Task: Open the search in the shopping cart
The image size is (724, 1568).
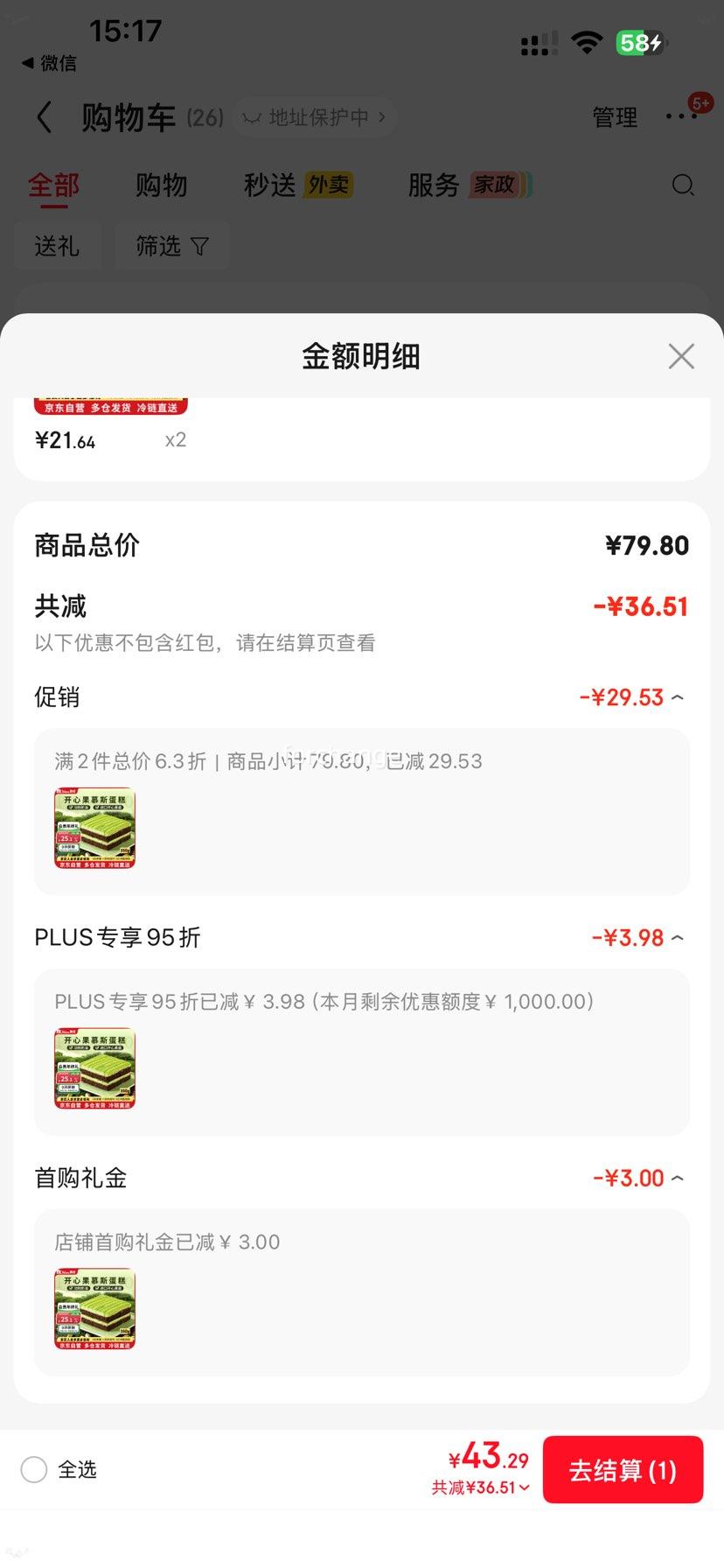Action: 682,185
